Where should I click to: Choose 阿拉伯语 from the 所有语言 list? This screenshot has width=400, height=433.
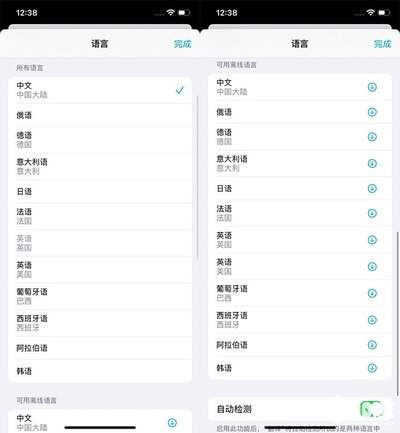100,348
